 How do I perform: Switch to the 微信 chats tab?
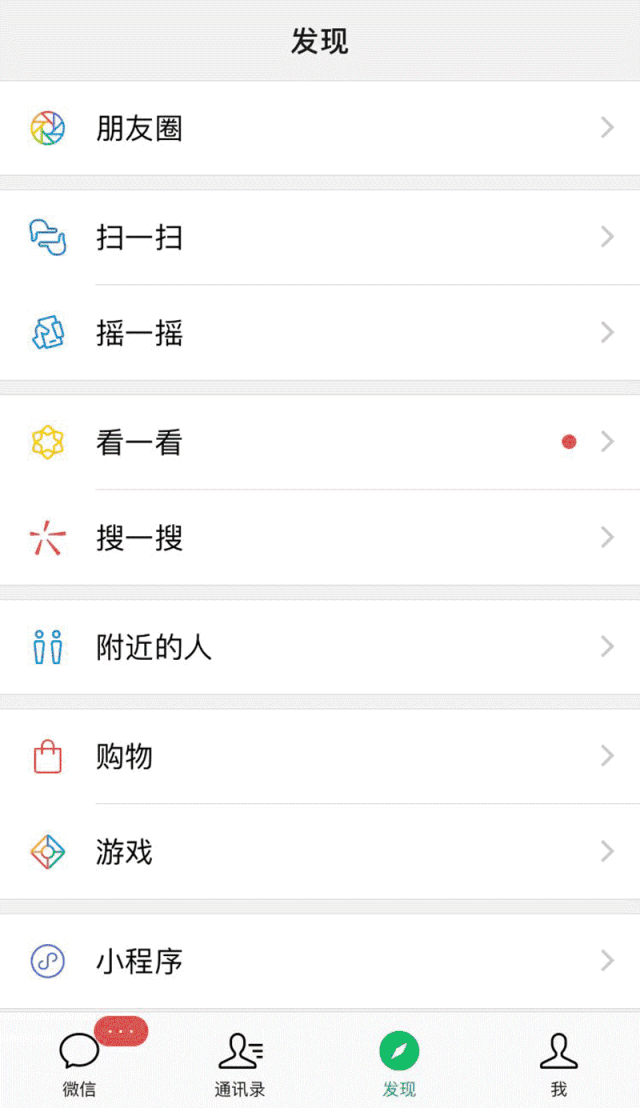click(80, 1062)
